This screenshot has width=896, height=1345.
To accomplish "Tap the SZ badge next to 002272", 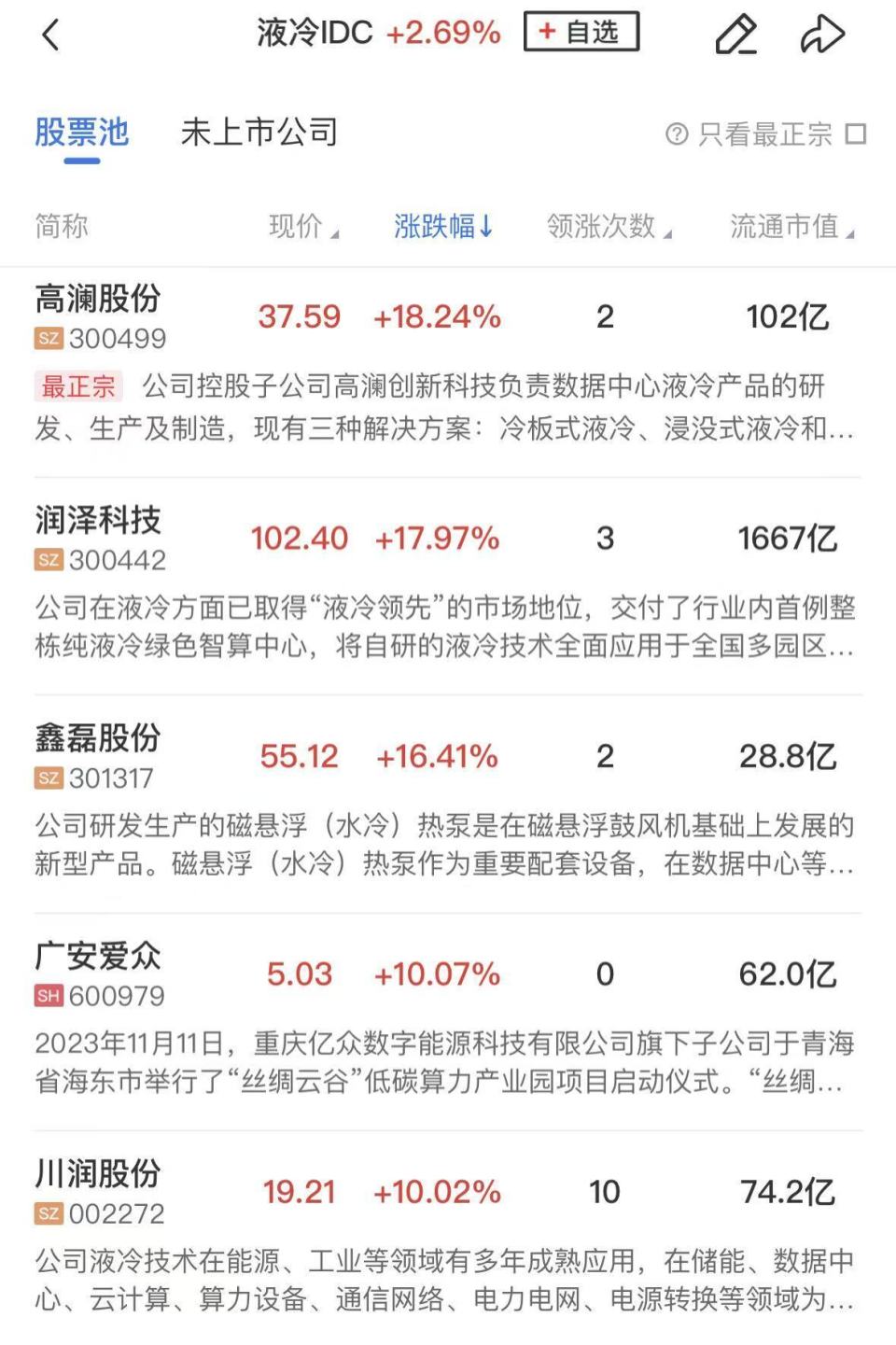I will (48, 1214).
